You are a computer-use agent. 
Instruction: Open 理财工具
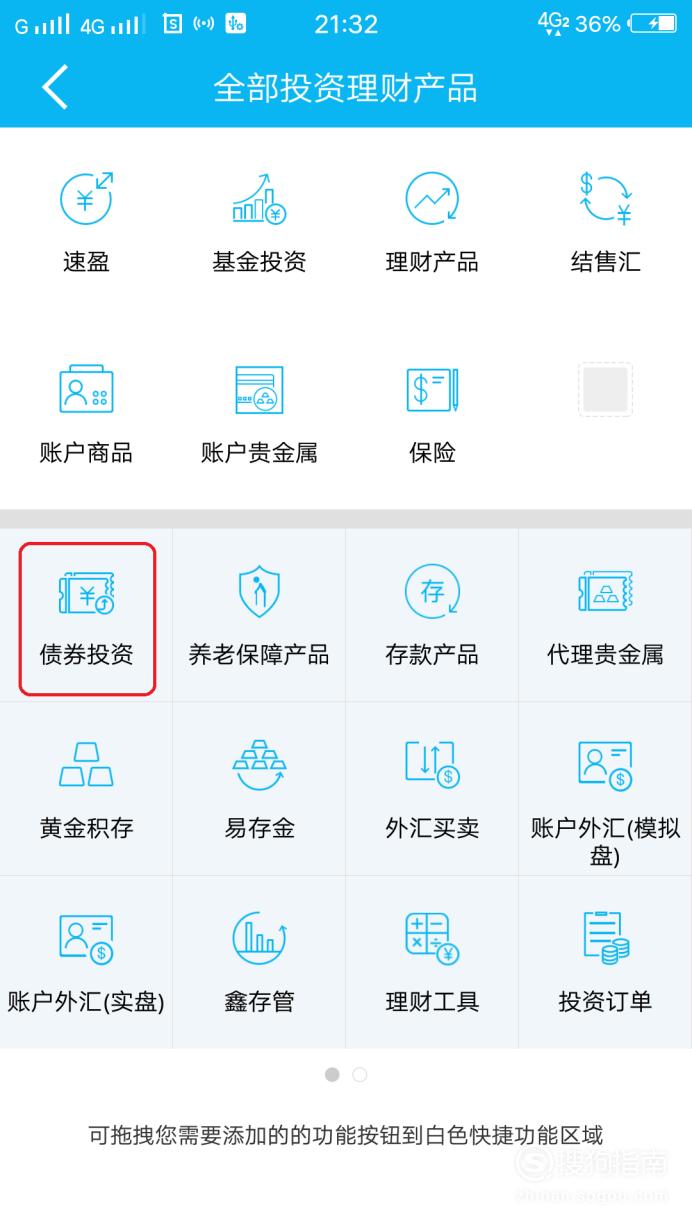point(432,962)
